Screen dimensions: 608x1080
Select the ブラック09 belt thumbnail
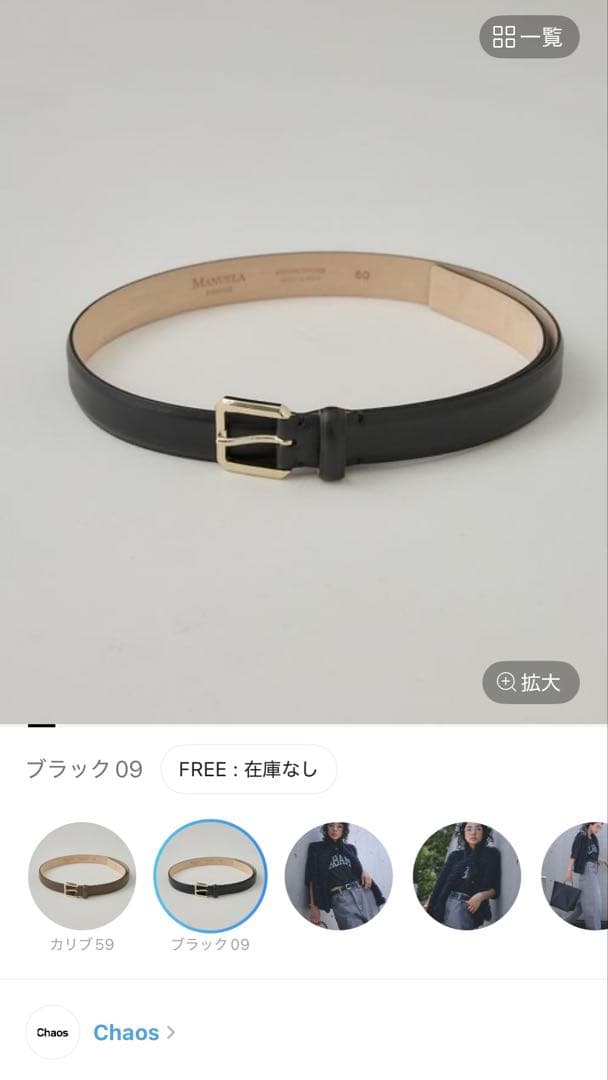coord(210,877)
